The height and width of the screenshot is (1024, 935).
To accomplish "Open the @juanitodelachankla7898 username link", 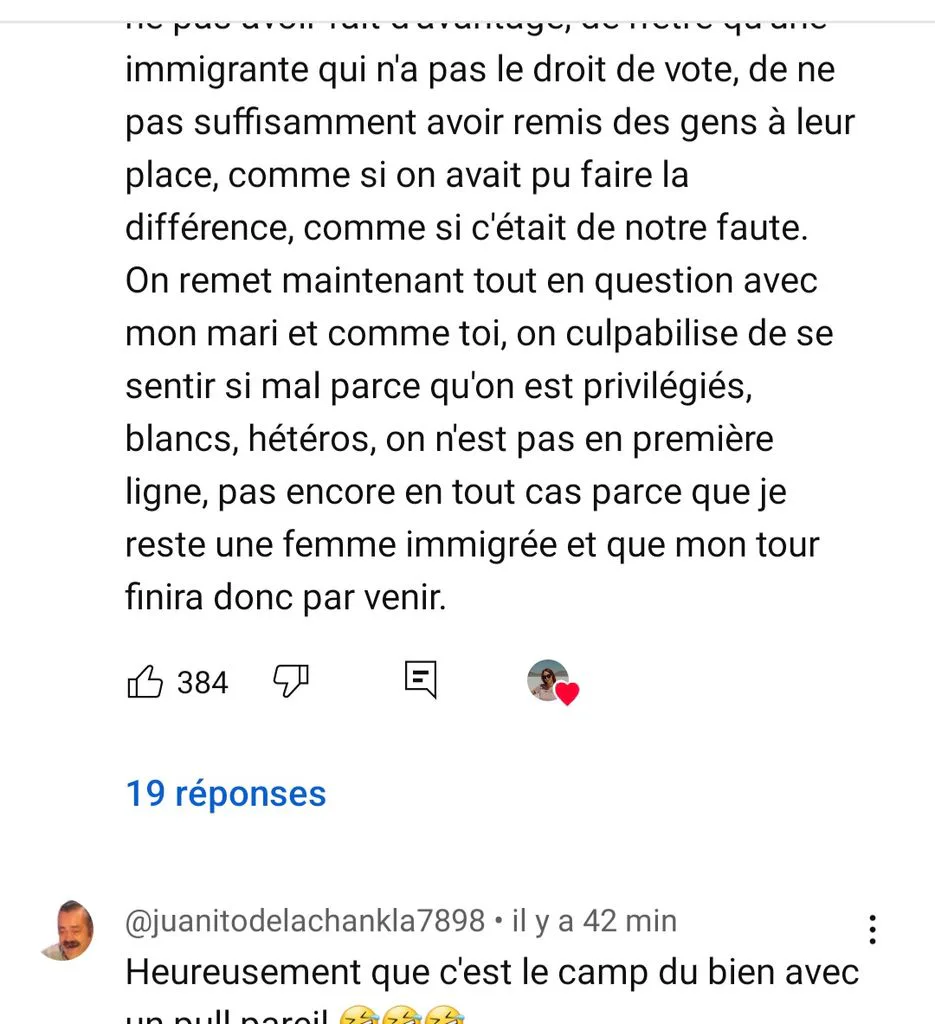I will tap(305, 921).
